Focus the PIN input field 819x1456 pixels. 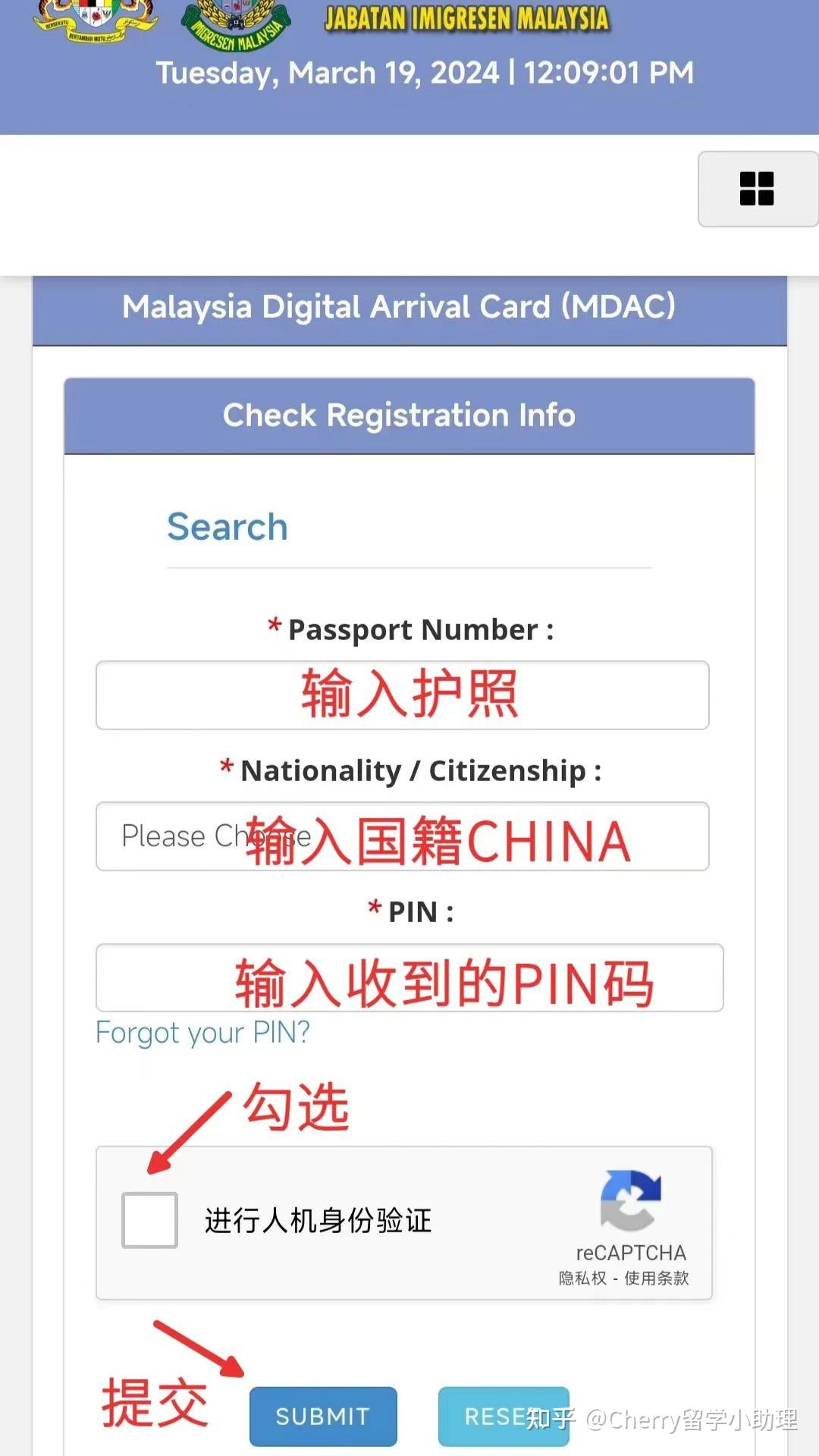409,977
